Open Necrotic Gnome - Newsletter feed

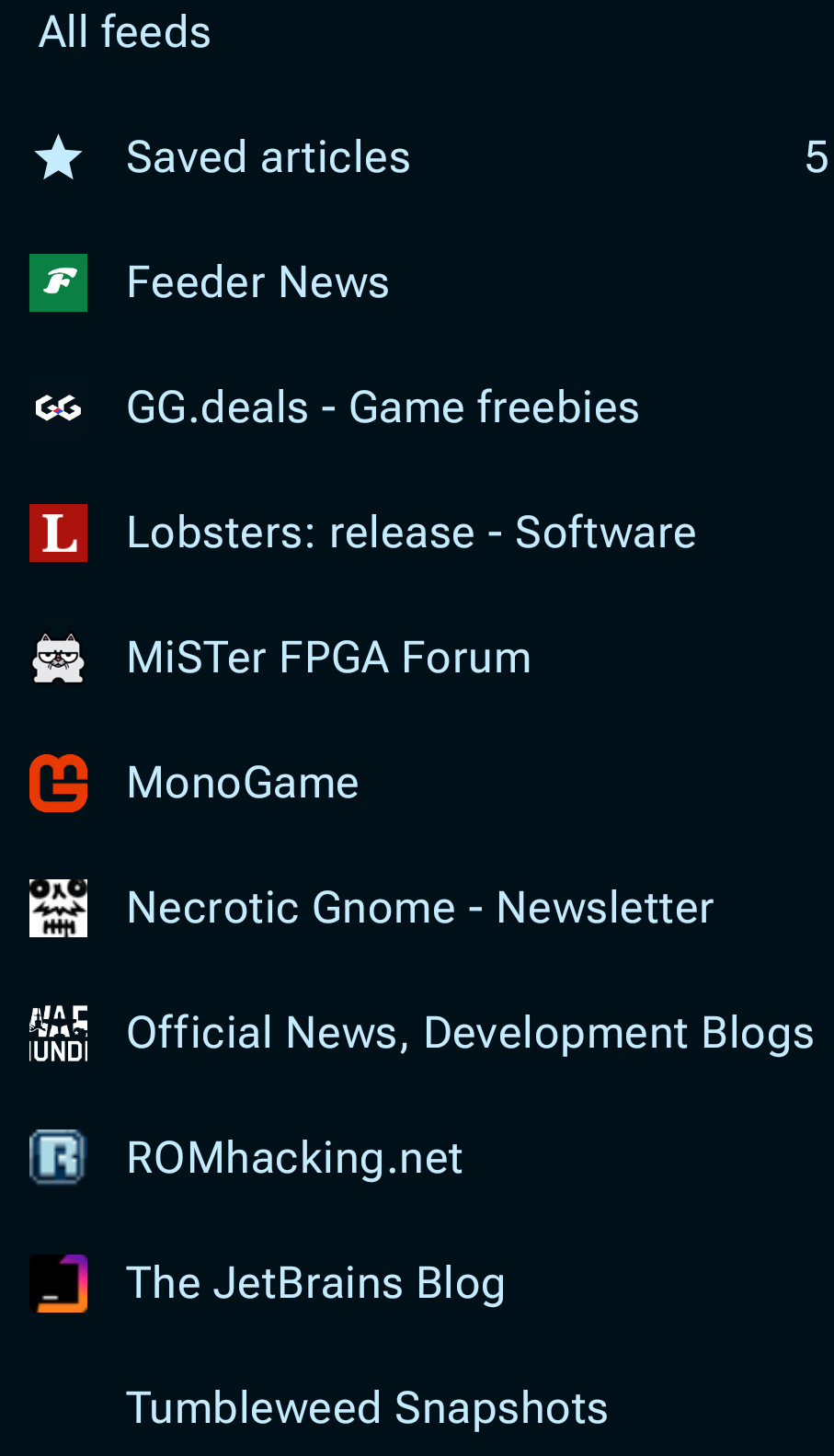click(x=417, y=908)
